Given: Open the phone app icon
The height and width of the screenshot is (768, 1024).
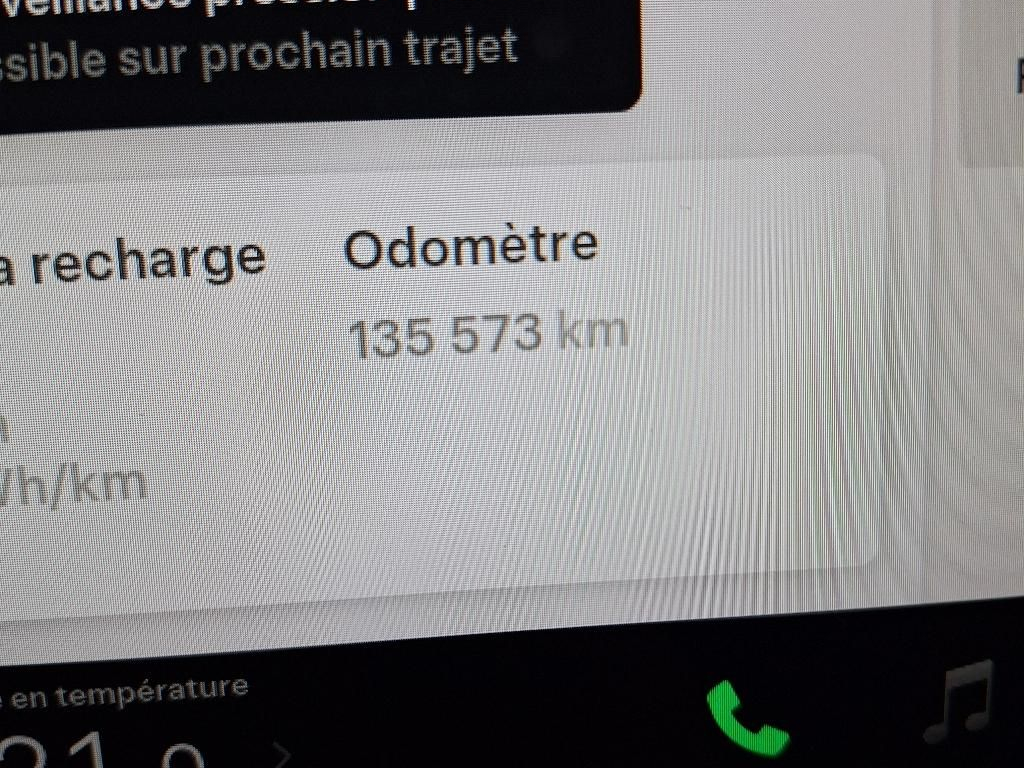Looking at the screenshot, I should (x=747, y=719).
